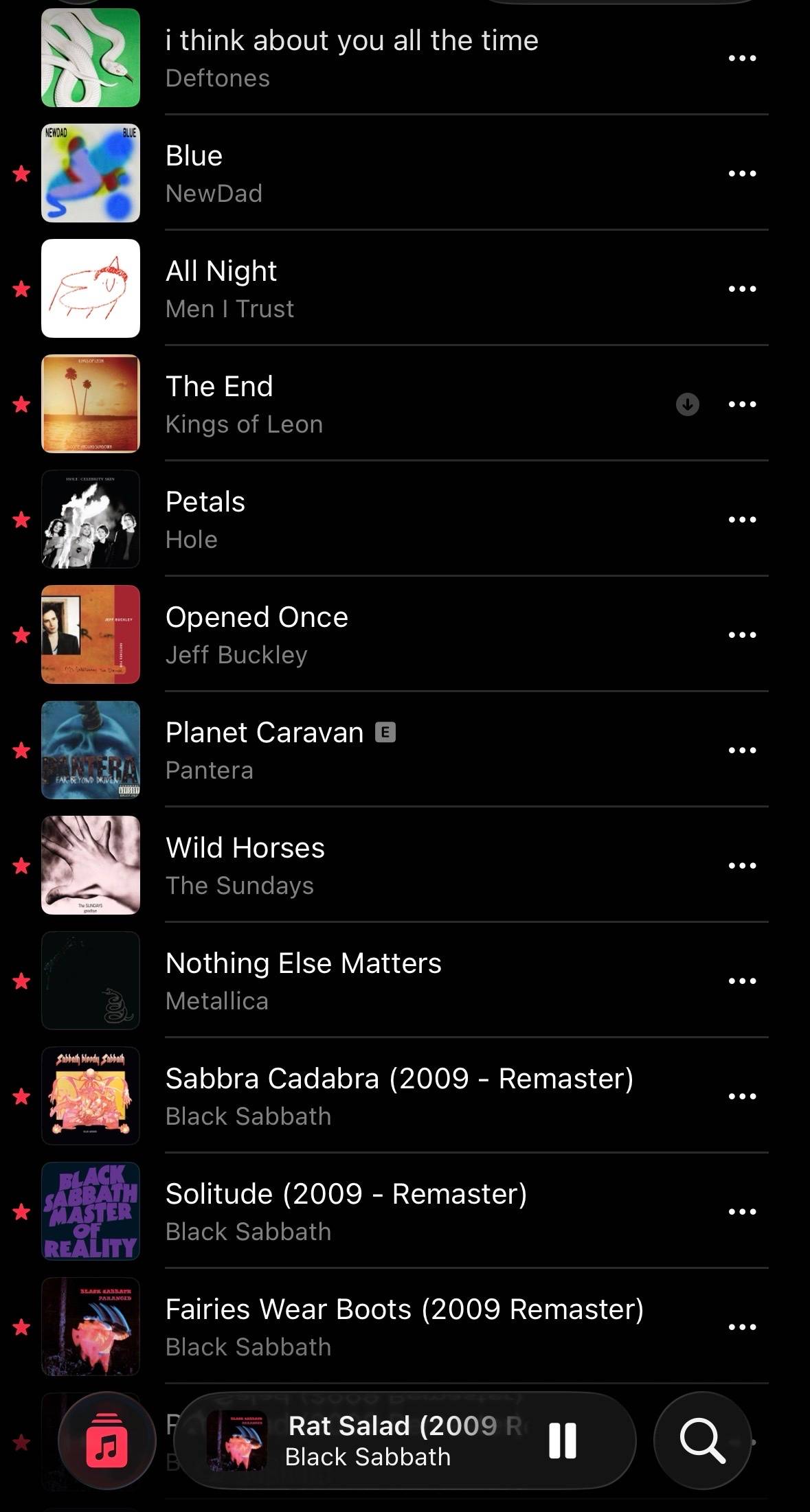Open more options for Solitude (2009 - Remaster)
Viewport: 810px width, 1512px height.
tap(742, 1212)
